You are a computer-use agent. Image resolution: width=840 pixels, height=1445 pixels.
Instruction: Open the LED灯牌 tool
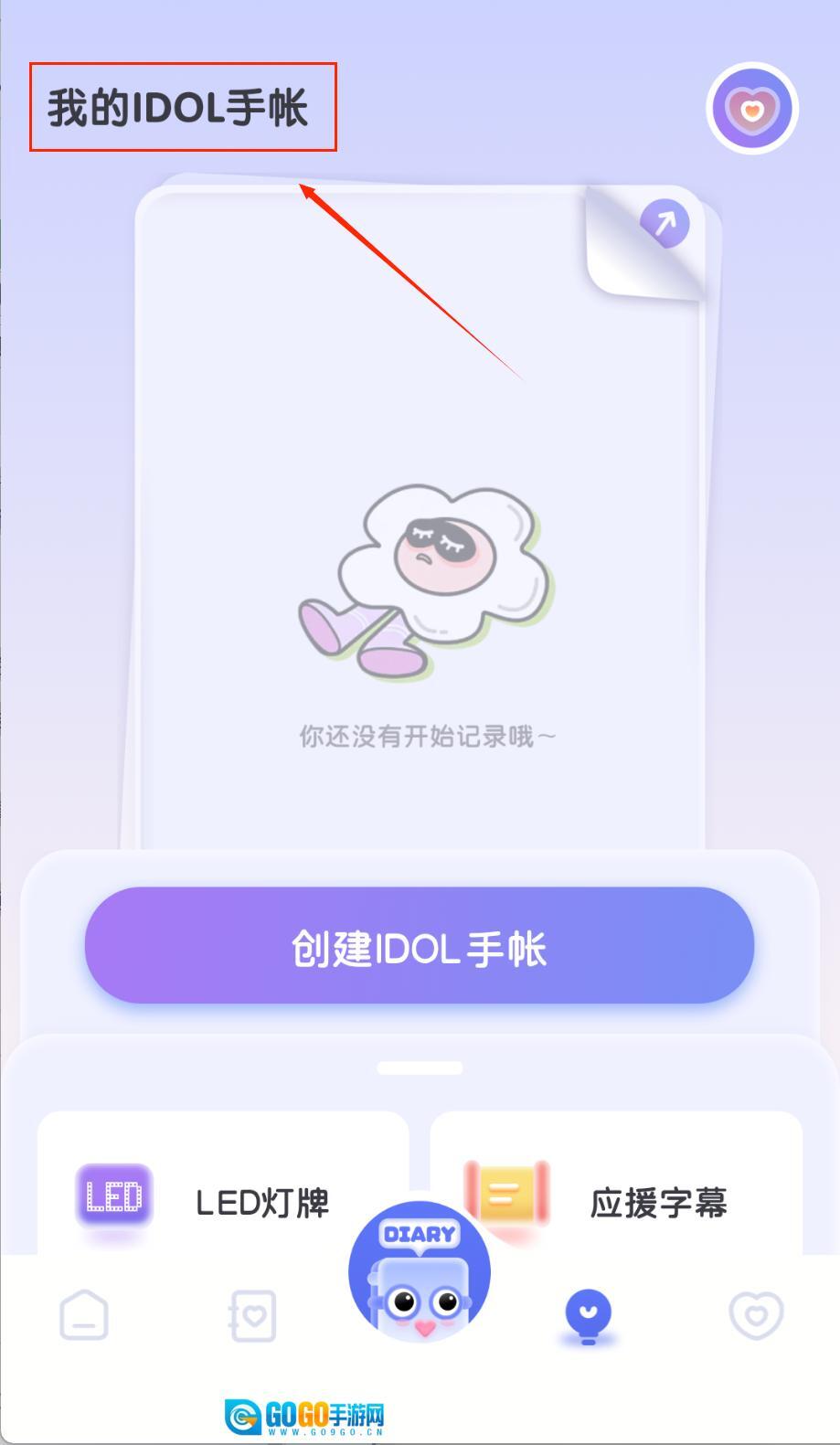222,1197
